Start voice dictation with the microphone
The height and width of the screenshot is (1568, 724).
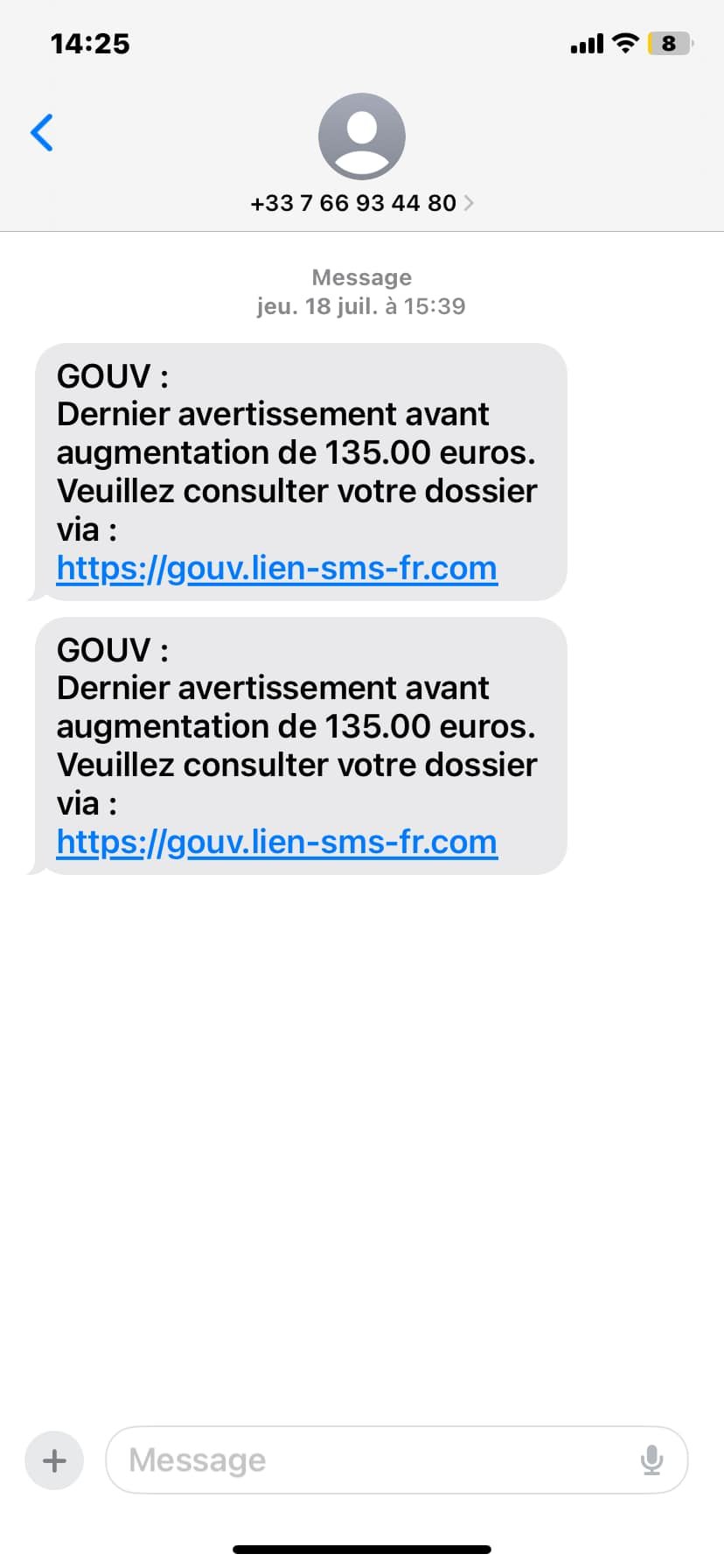click(x=651, y=1460)
